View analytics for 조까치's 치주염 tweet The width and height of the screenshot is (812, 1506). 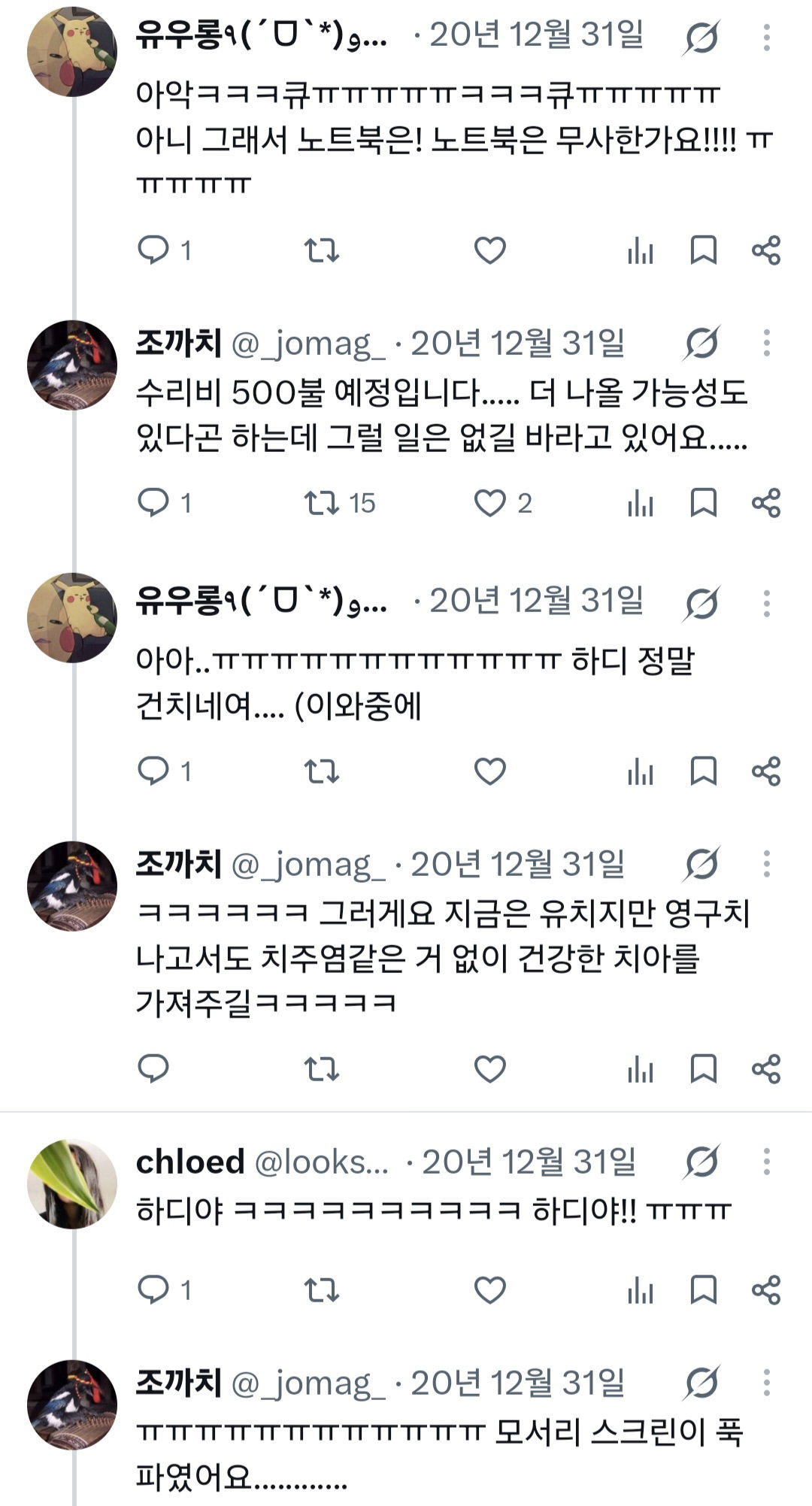pos(641,1069)
